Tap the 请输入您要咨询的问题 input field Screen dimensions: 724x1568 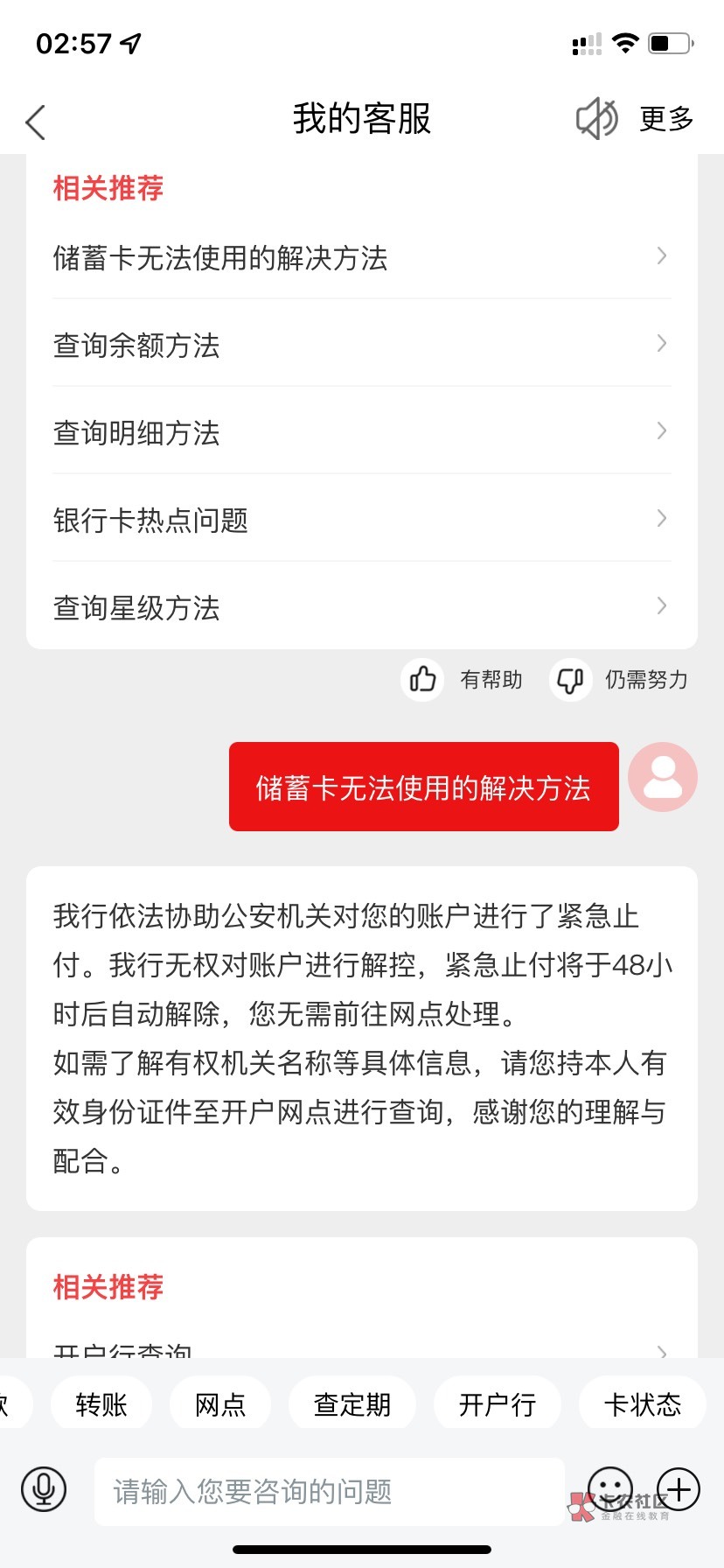click(332, 1491)
